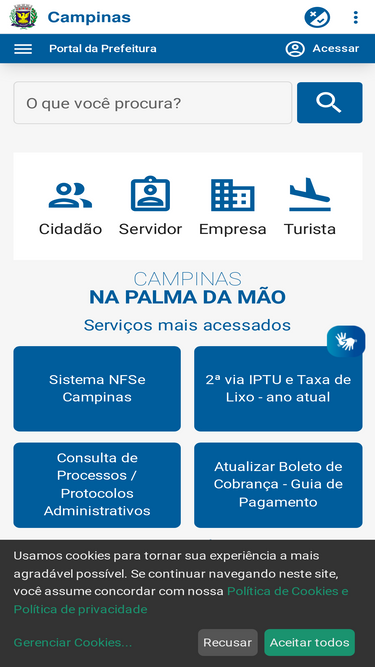The height and width of the screenshot is (667, 375).
Task: Select the Servidor profile
Action: pos(150,207)
